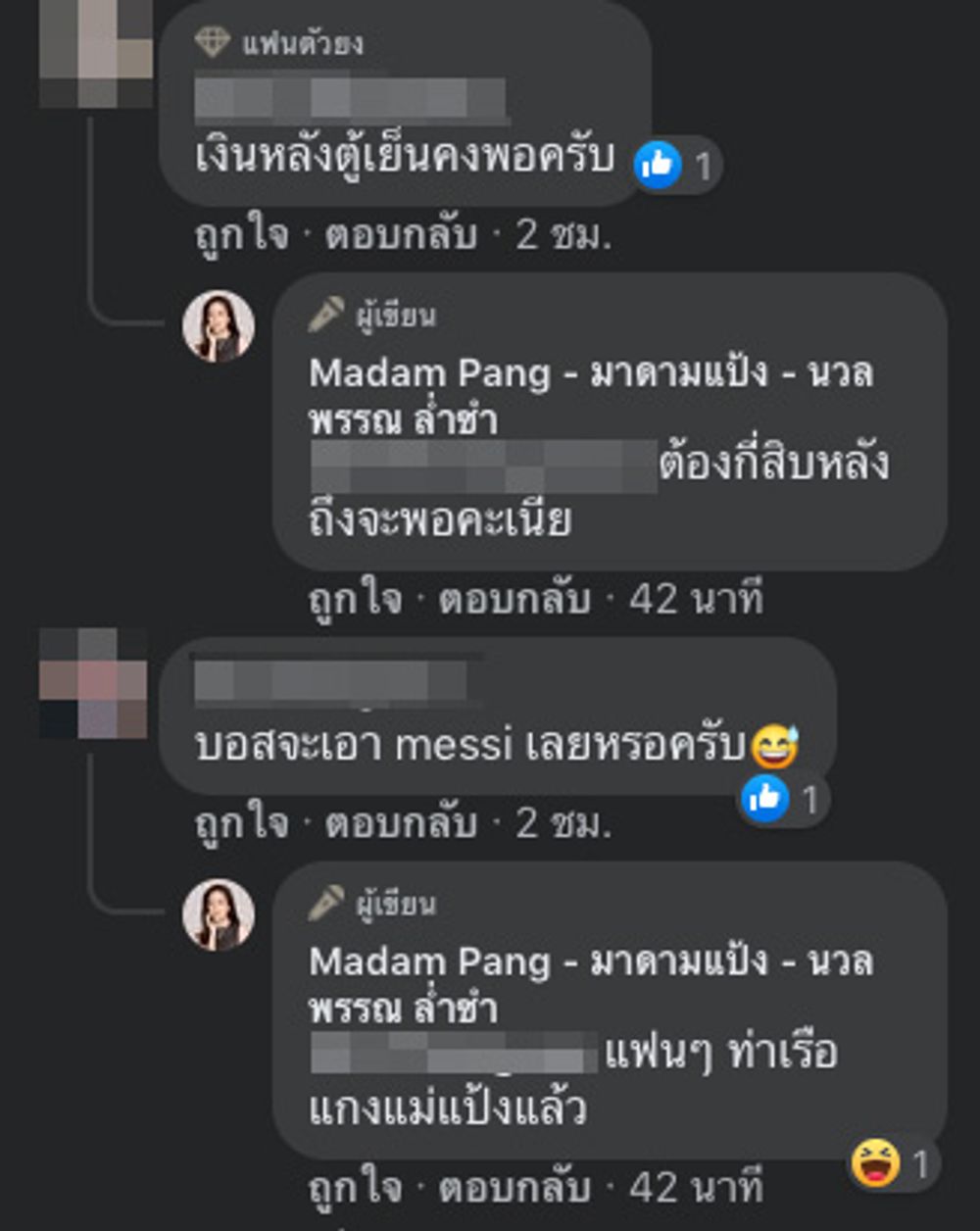Reply to the comment 'เงินหลังตู้เย็นคงพอครับ'
The image size is (980, 1231).
click(400, 236)
